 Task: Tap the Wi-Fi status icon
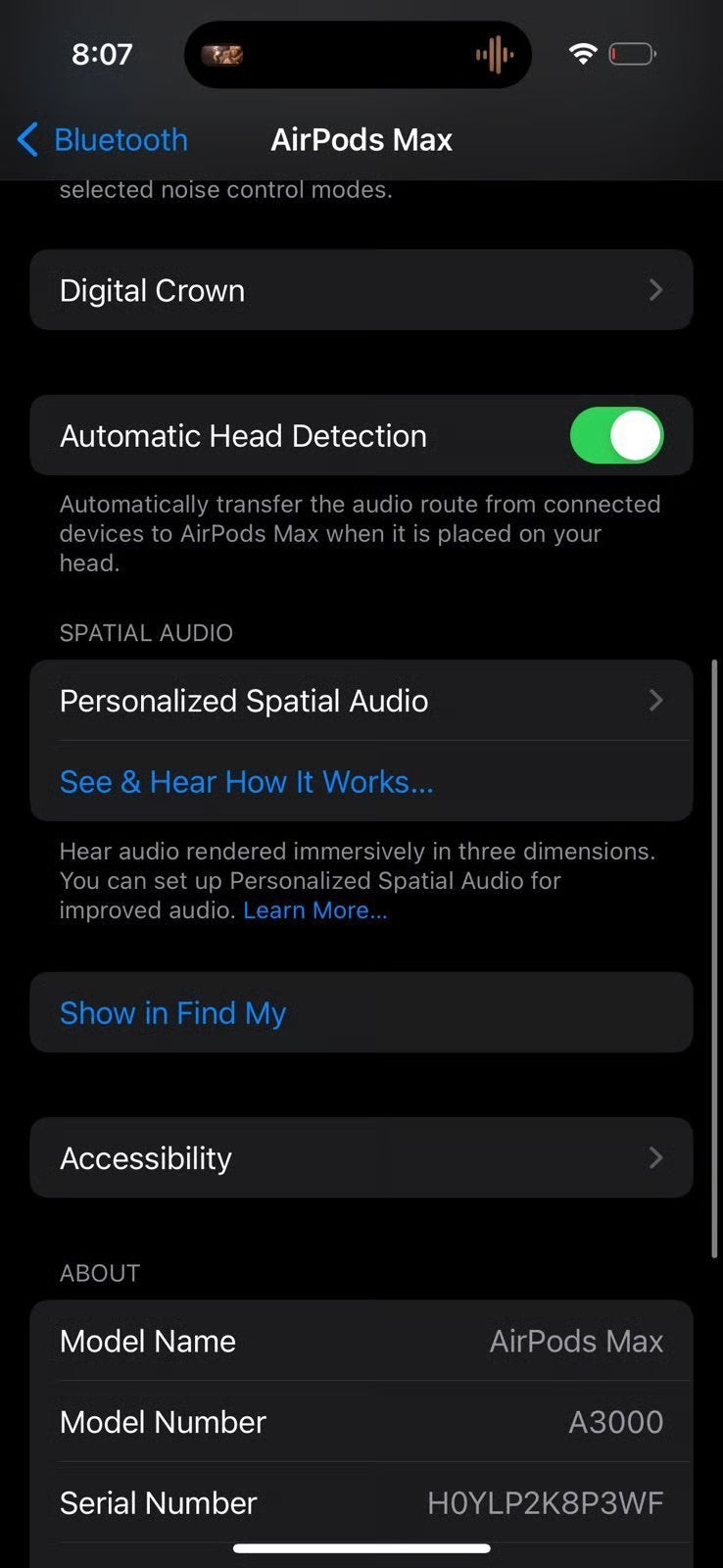[582, 54]
